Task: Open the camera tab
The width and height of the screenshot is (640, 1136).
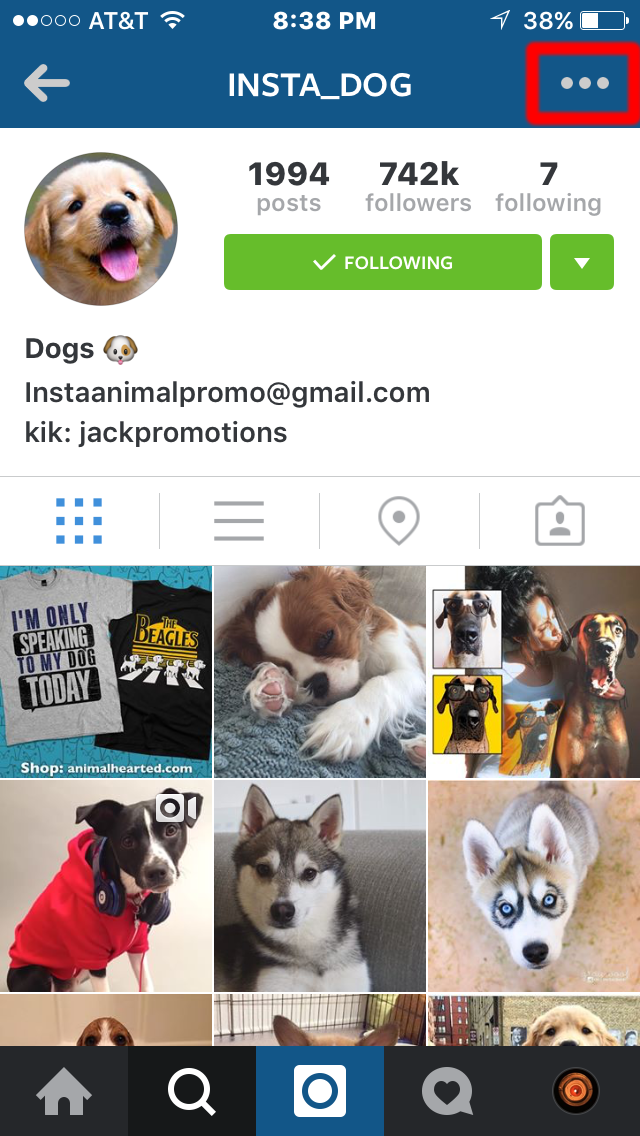Action: (320, 1091)
